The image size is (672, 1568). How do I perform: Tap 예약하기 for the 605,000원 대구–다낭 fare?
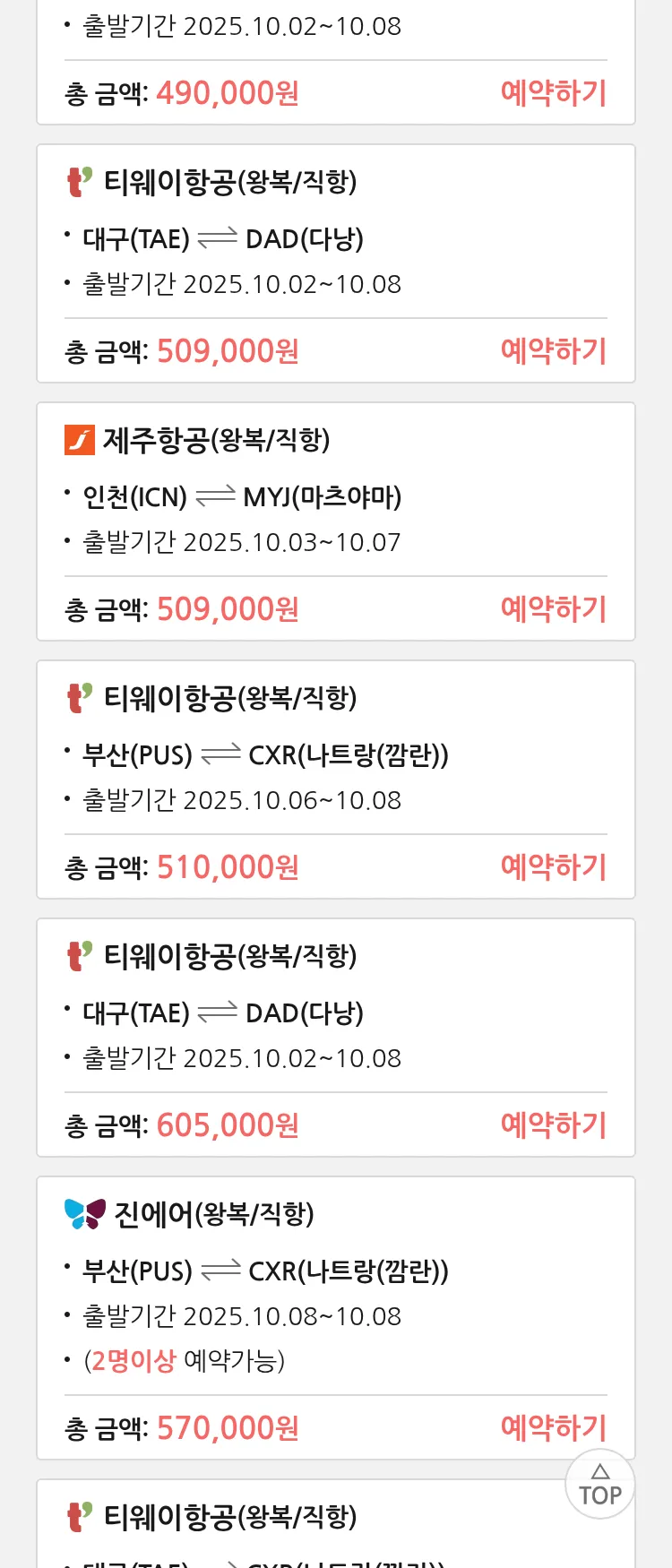[553, 1125]
